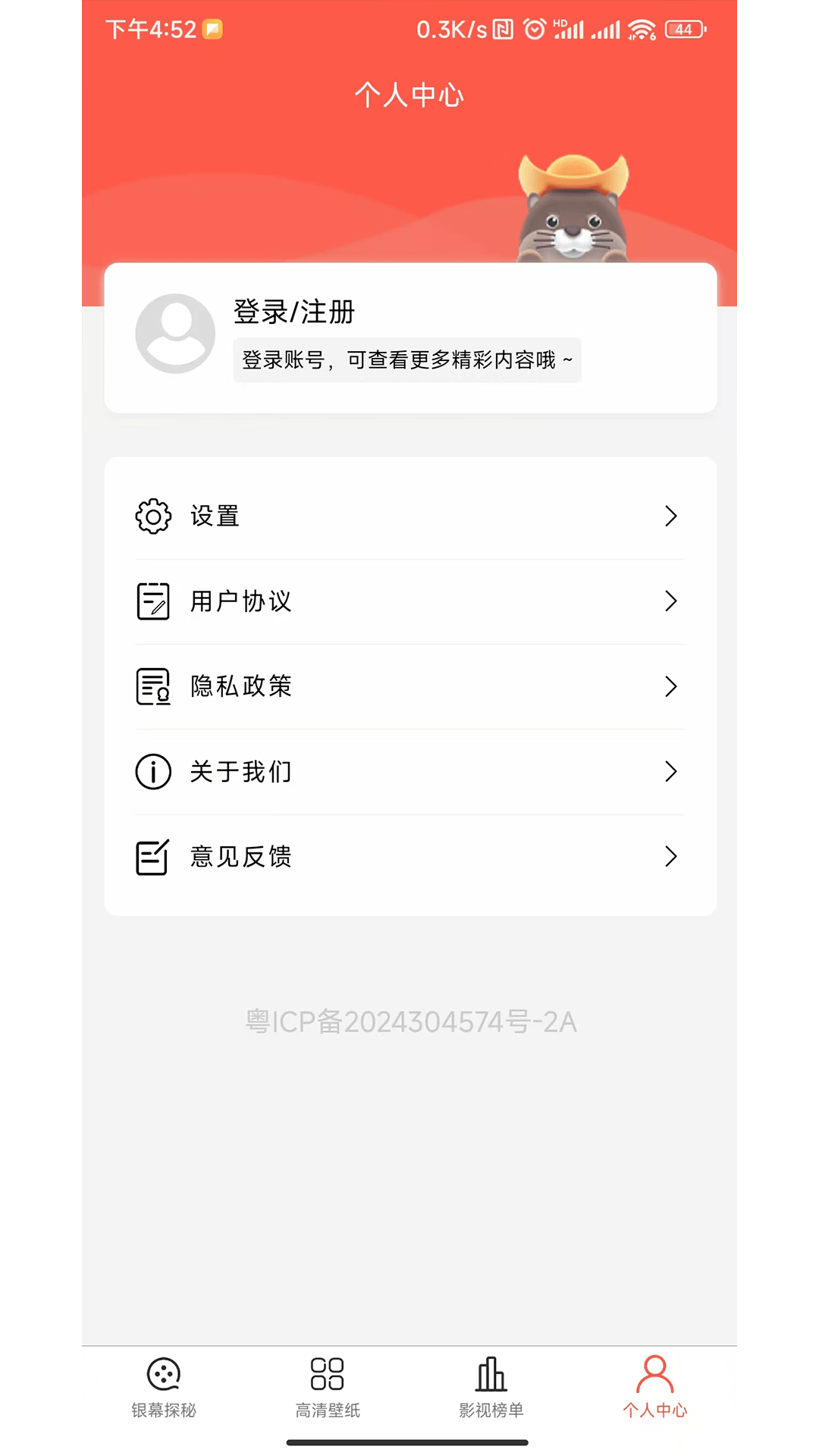Switch to the 银幕探秘 tab
Screen dimensions: 819x1456
coord(164,1388)
